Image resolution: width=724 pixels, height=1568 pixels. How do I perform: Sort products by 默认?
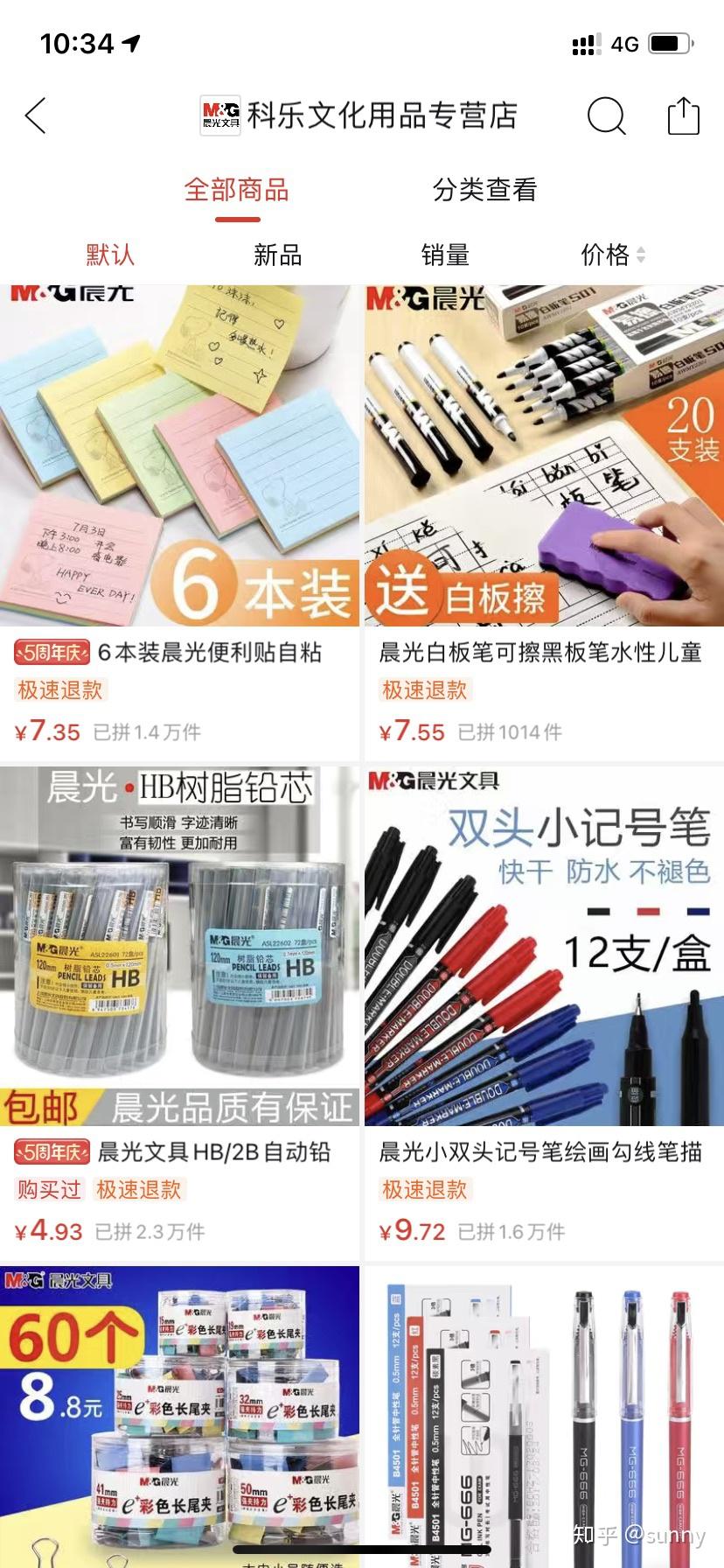click(x=110, y=255)
